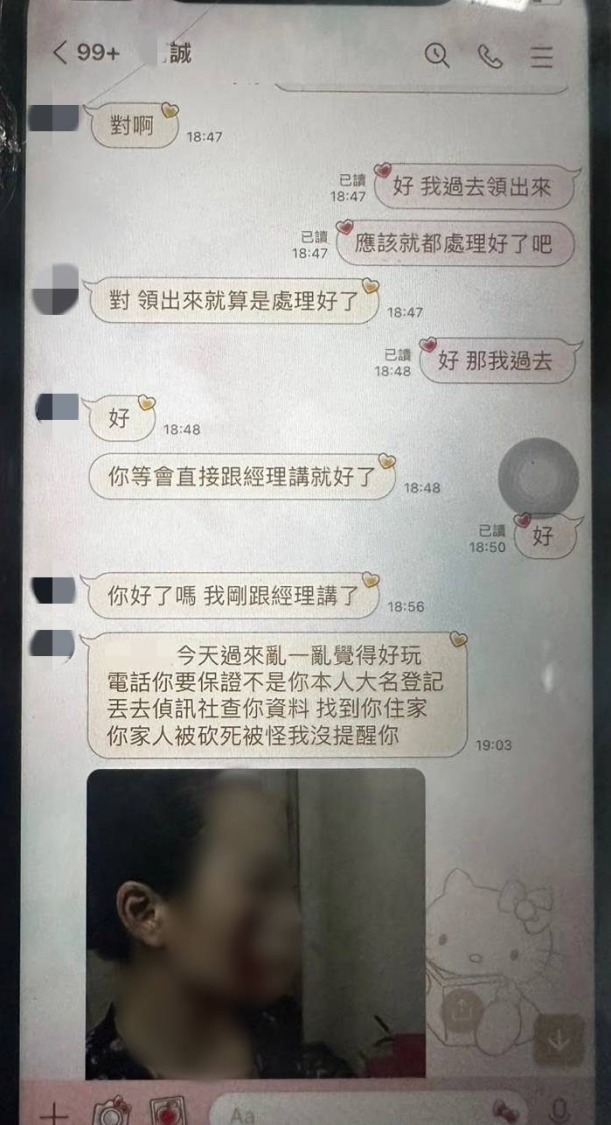611x1125 pixels.
Task: Open the chat menu in the header
Action: click(x=542, y=57)
